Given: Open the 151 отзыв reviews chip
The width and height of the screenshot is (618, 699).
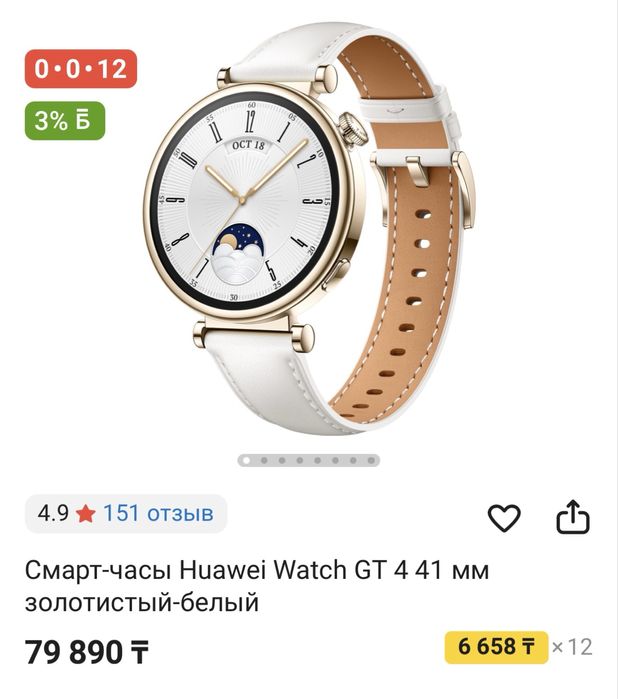Looking at the screenshot, I should pos(127,514).
